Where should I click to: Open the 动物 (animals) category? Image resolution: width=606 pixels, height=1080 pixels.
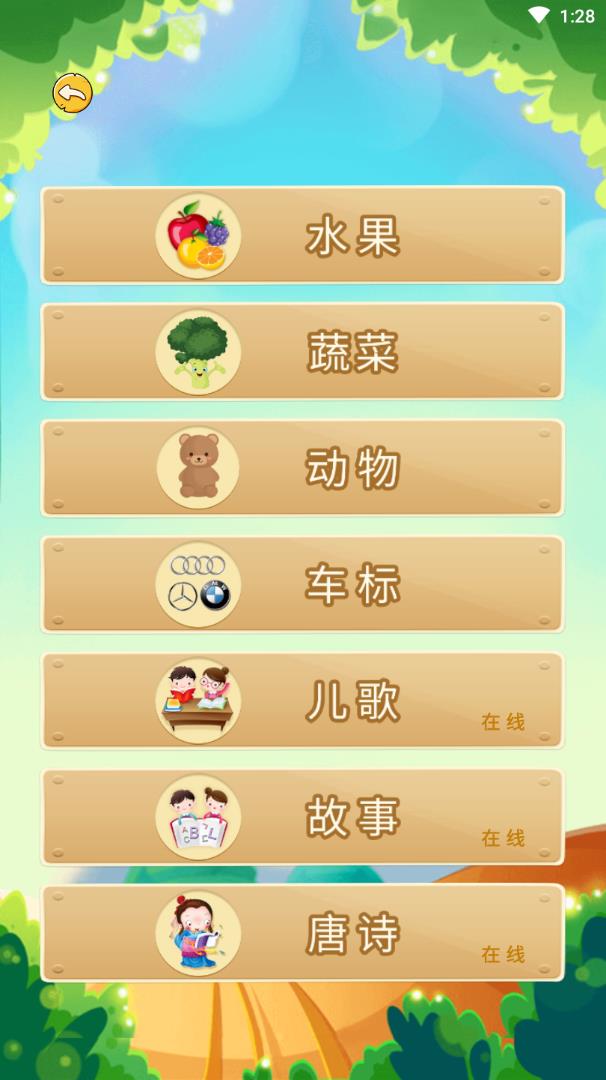[x=302, y=468]
